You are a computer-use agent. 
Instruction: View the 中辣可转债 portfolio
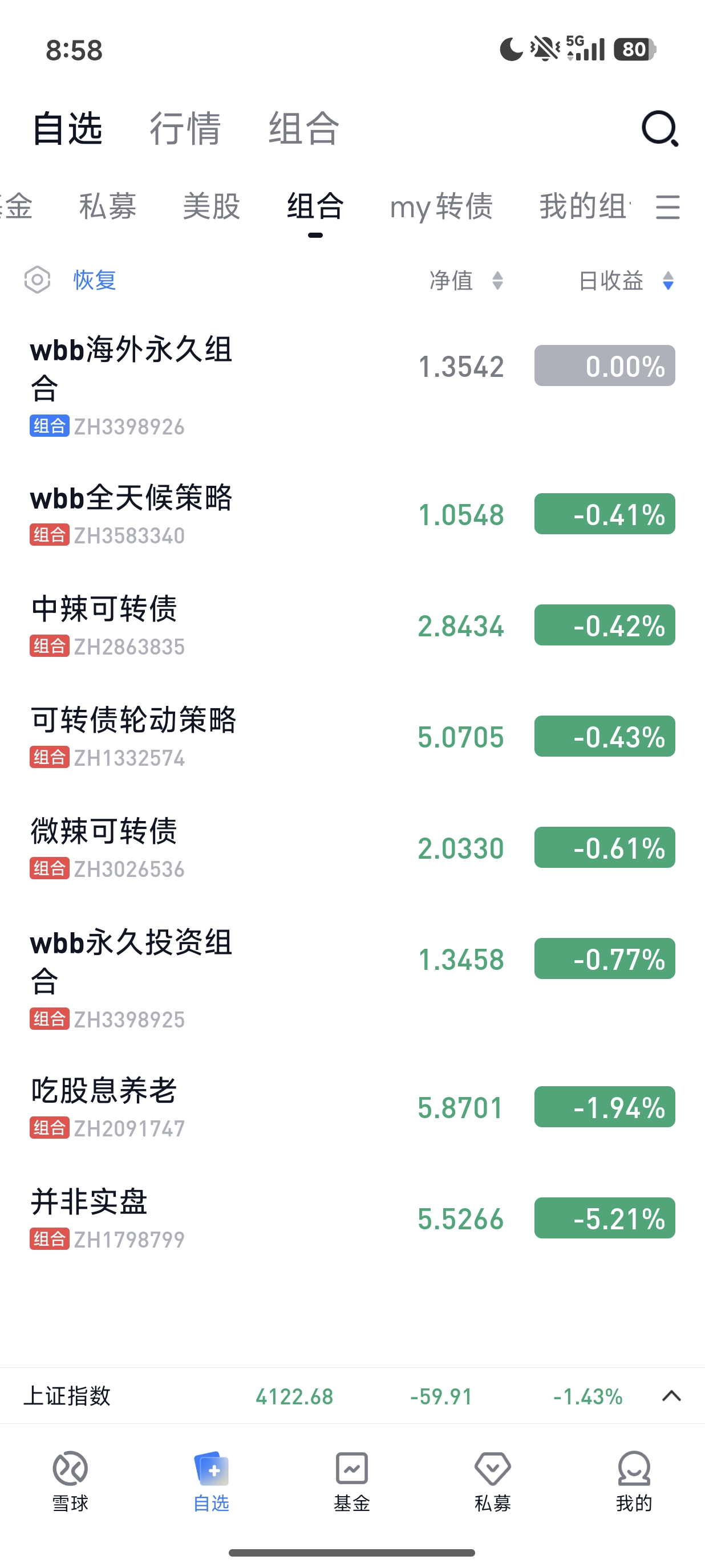point(104,609)
